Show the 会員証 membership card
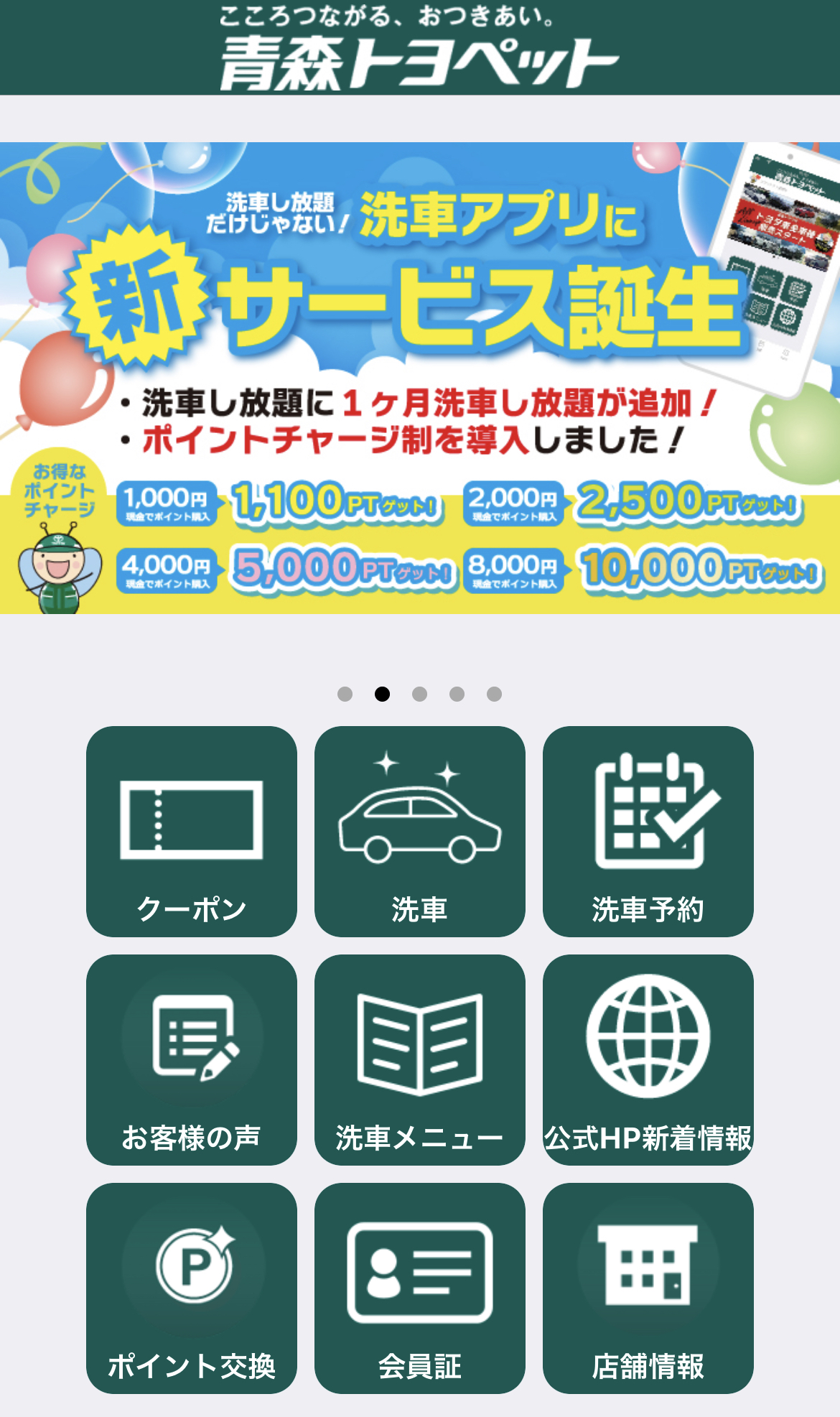840x1417 pixels. click(x=419, y=1288)
